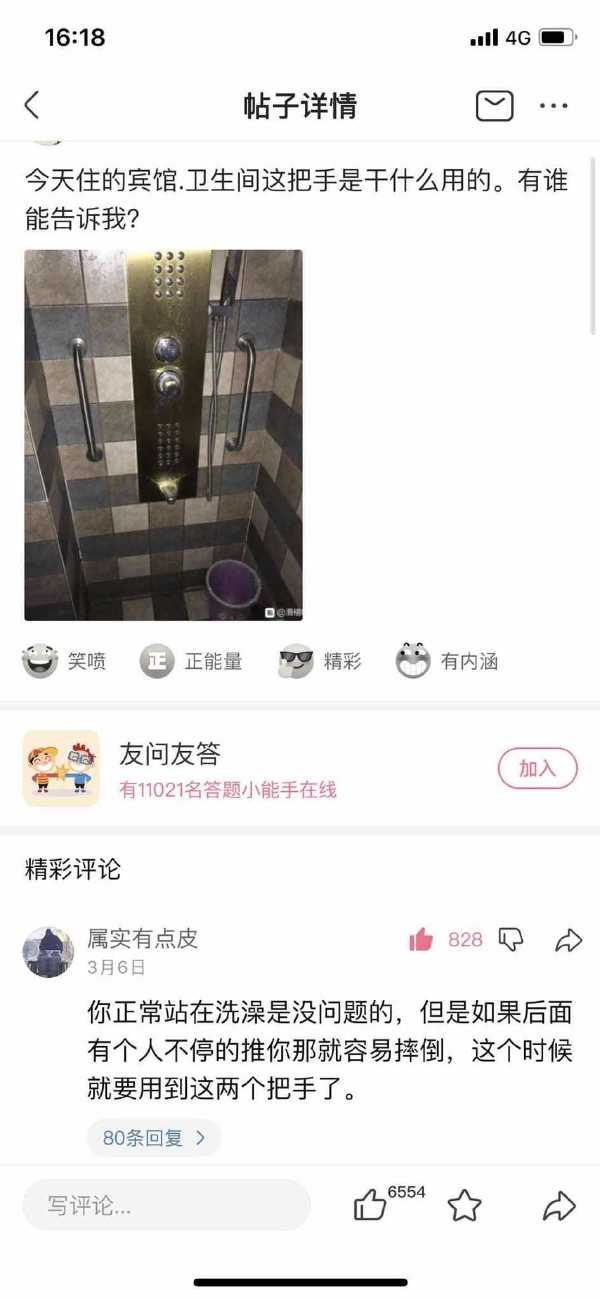600x1299 pixels.
Task: Share the post from the bottom bar
Action: point(559,1206)
